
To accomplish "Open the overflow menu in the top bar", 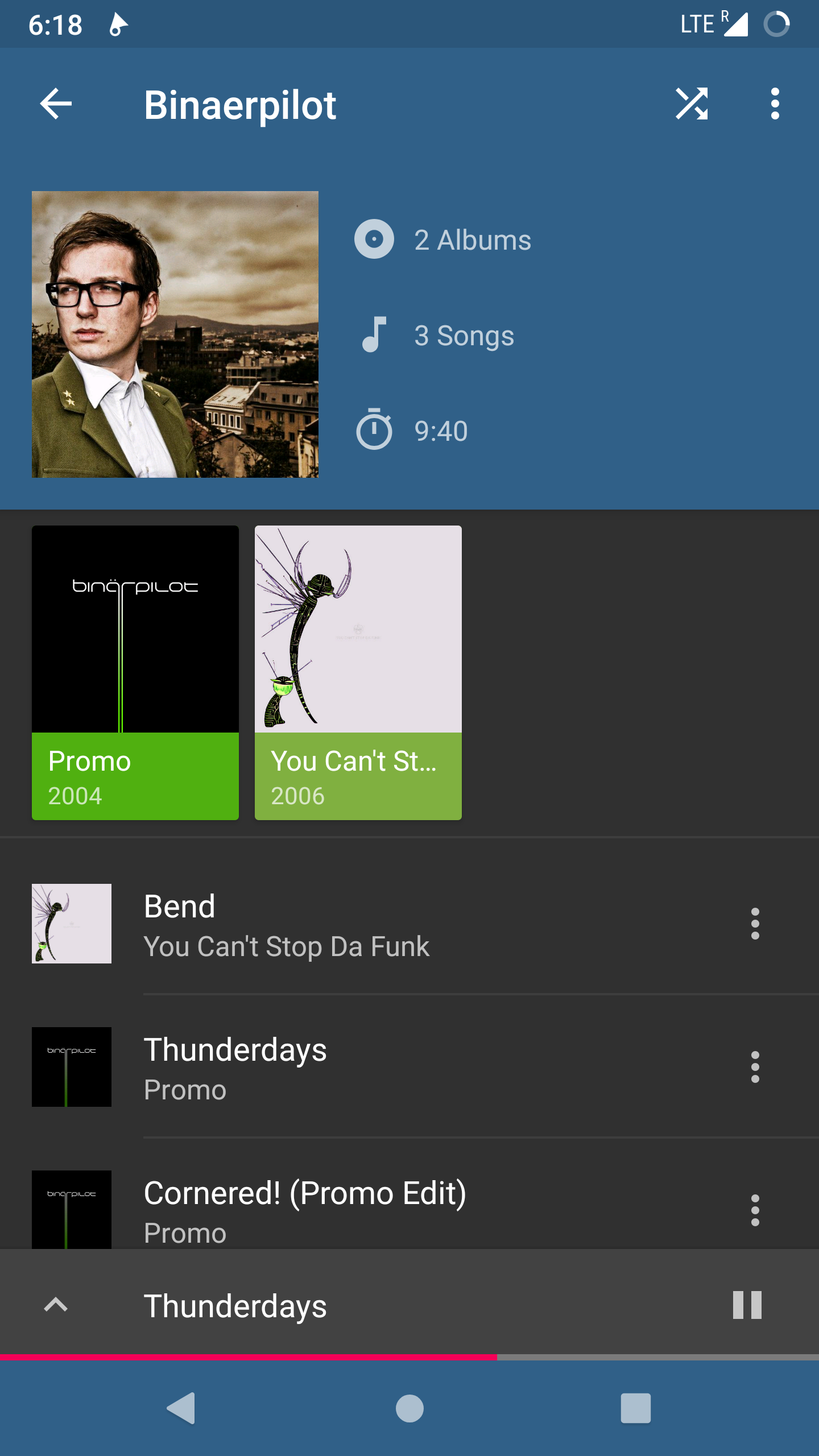I will [775, 104].
